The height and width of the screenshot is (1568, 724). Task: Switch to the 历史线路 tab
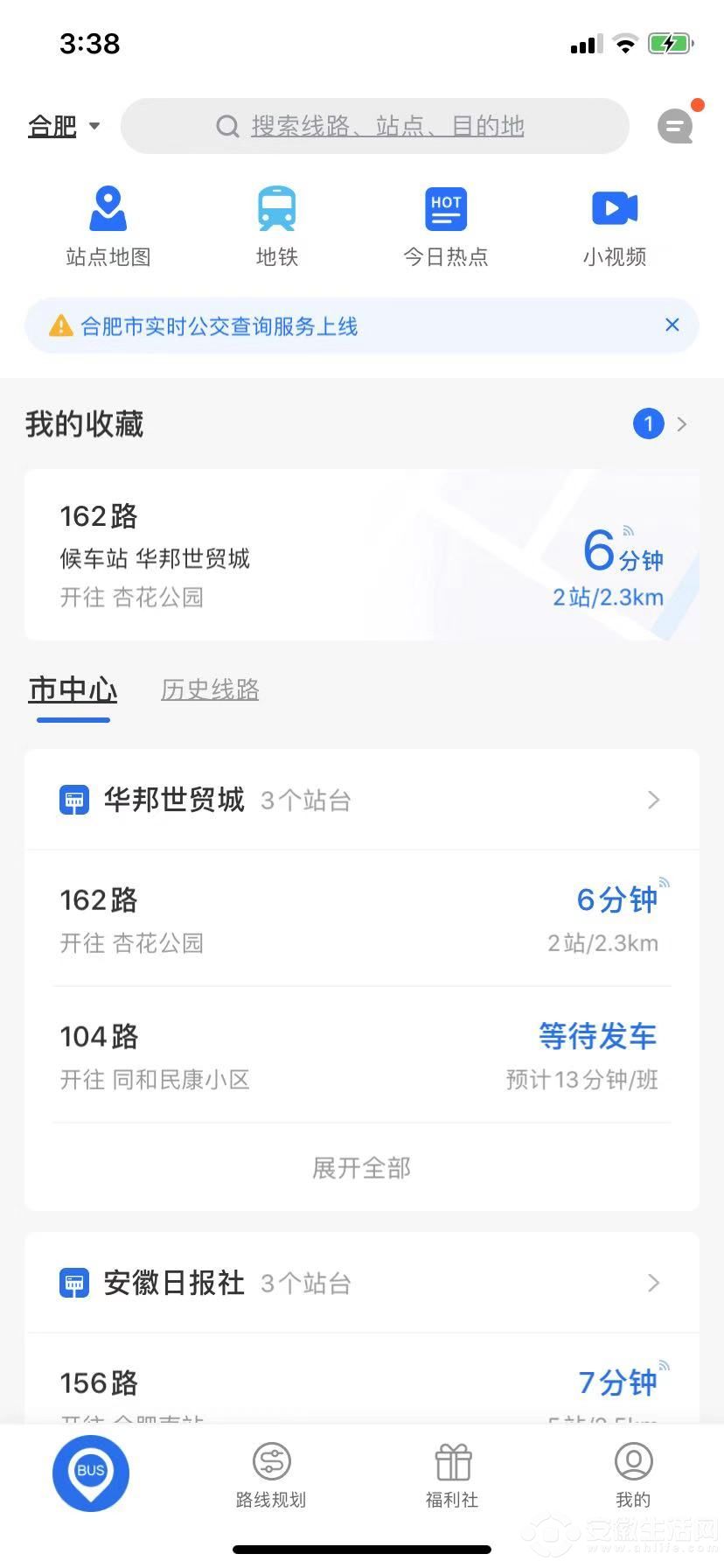point(210,689)
